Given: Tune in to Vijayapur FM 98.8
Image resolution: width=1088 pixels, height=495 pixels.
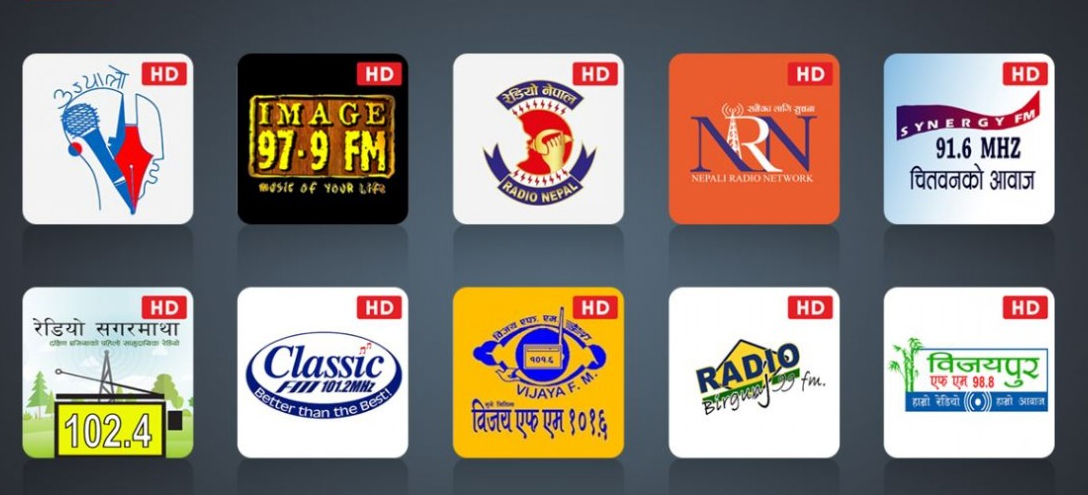Looking at the screenshot, I should click(x=968, y=373).
